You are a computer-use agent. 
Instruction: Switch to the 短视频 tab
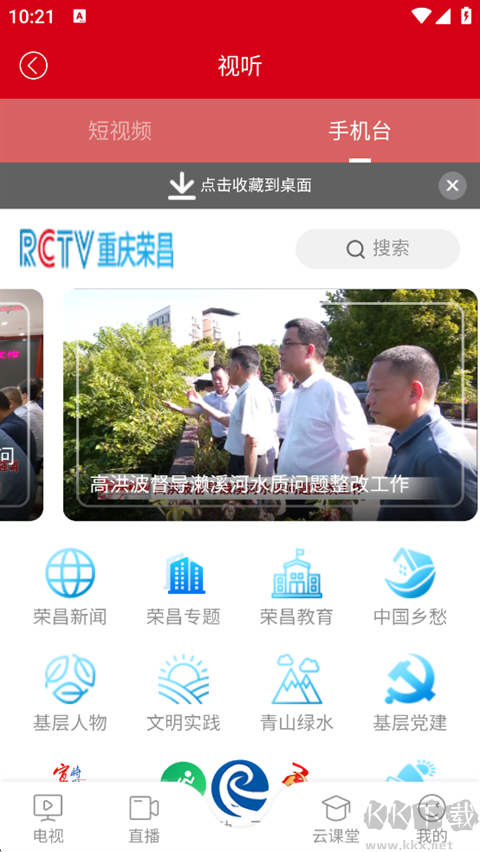120,130
